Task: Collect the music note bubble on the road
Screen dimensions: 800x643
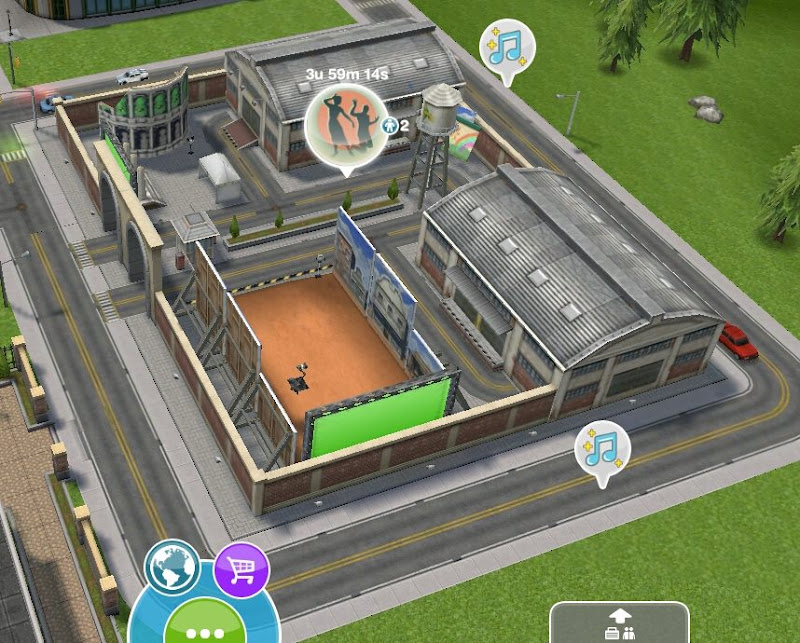Action: 603,452
